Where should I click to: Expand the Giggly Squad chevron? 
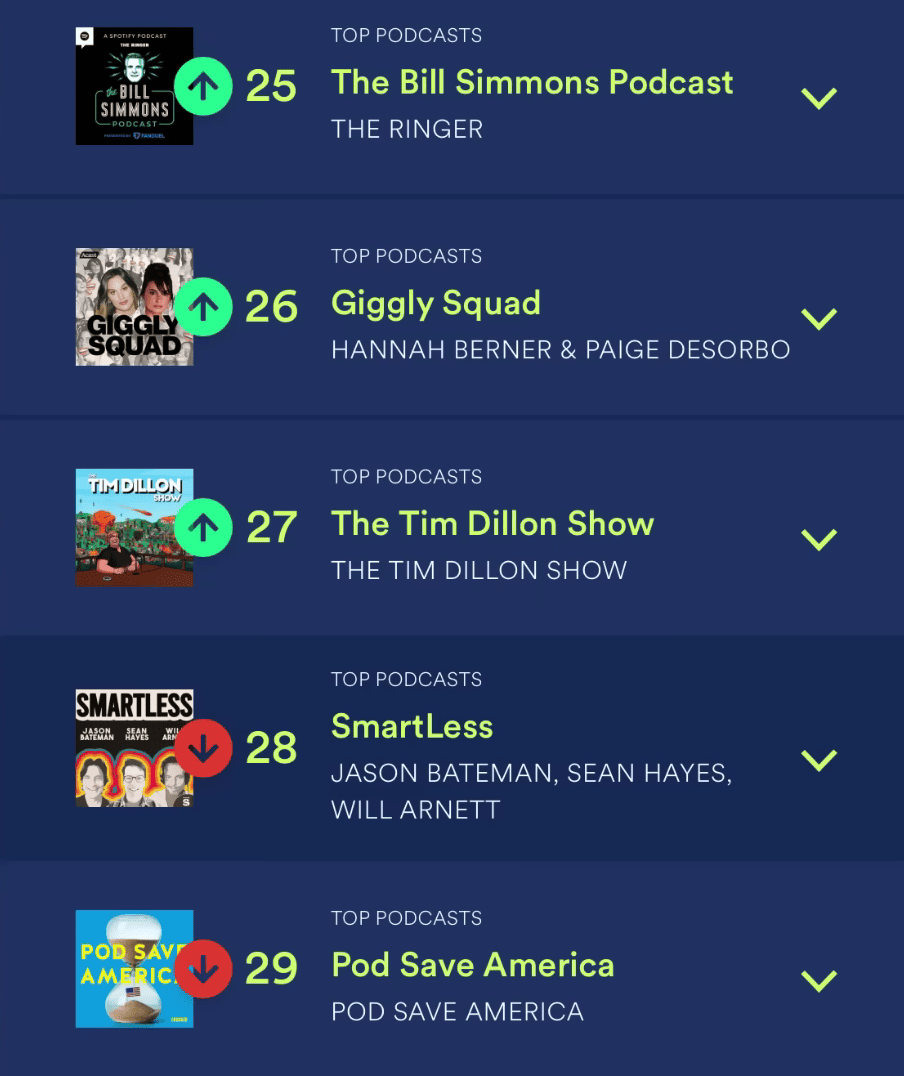pos(819,319)
